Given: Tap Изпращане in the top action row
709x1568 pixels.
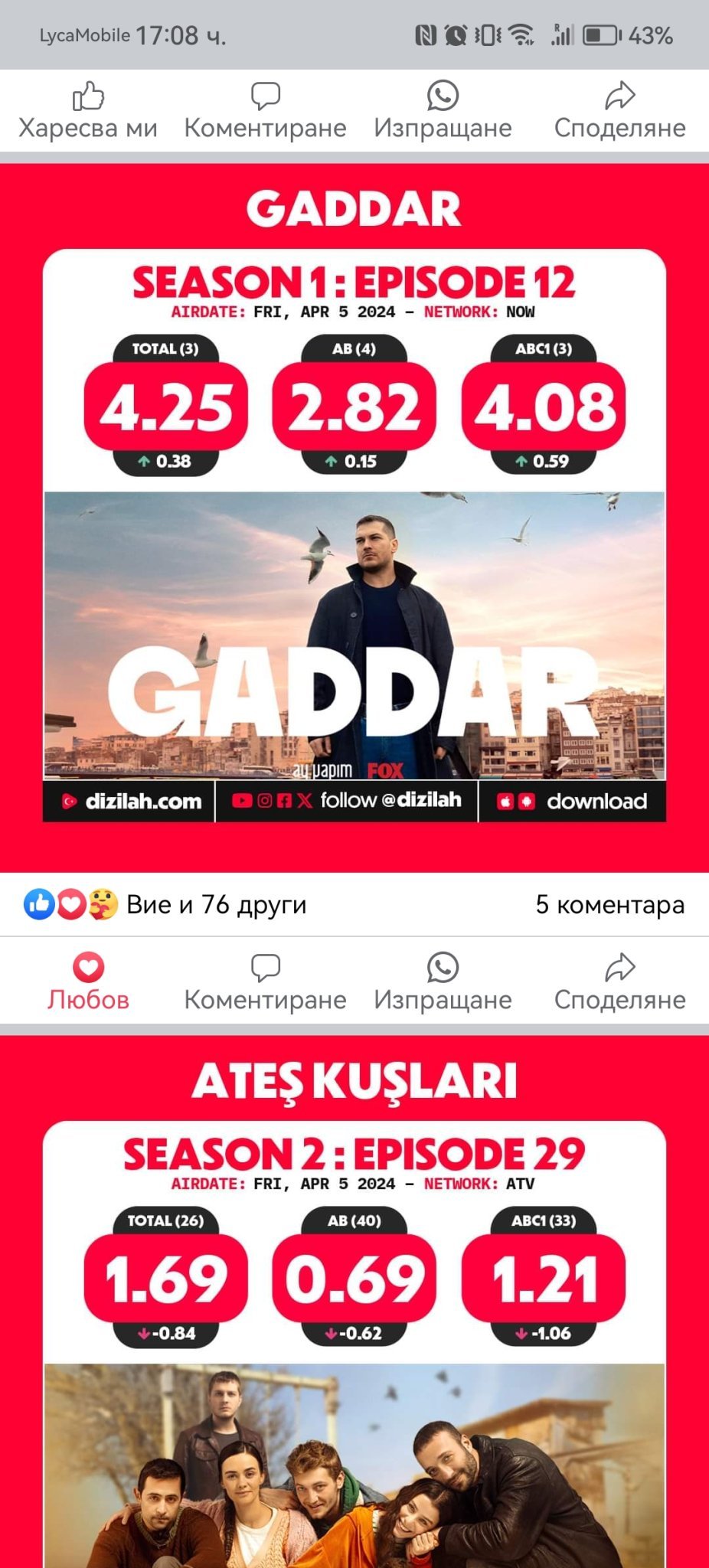Looking at the screenshot, I should coord(443,111).
